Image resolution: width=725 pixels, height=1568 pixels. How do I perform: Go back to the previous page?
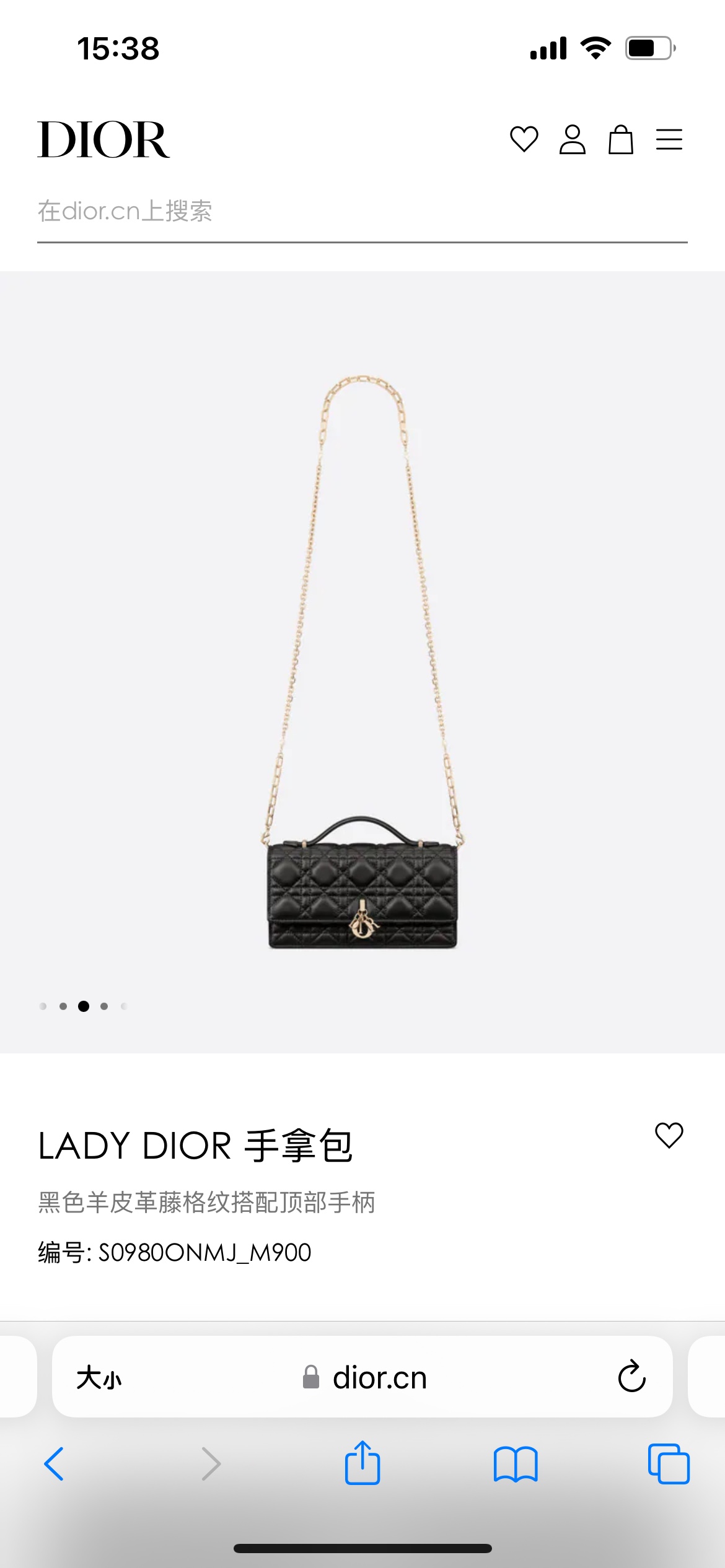pyautogui.click(x=55, y=1464)
